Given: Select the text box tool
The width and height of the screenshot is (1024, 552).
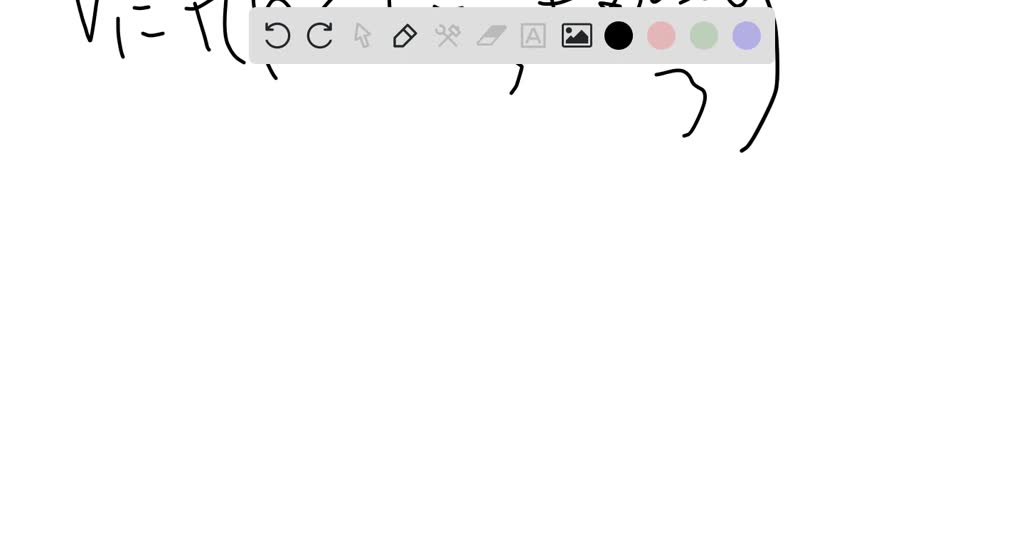Looking at the screenshot, I should tap(533, 36).
